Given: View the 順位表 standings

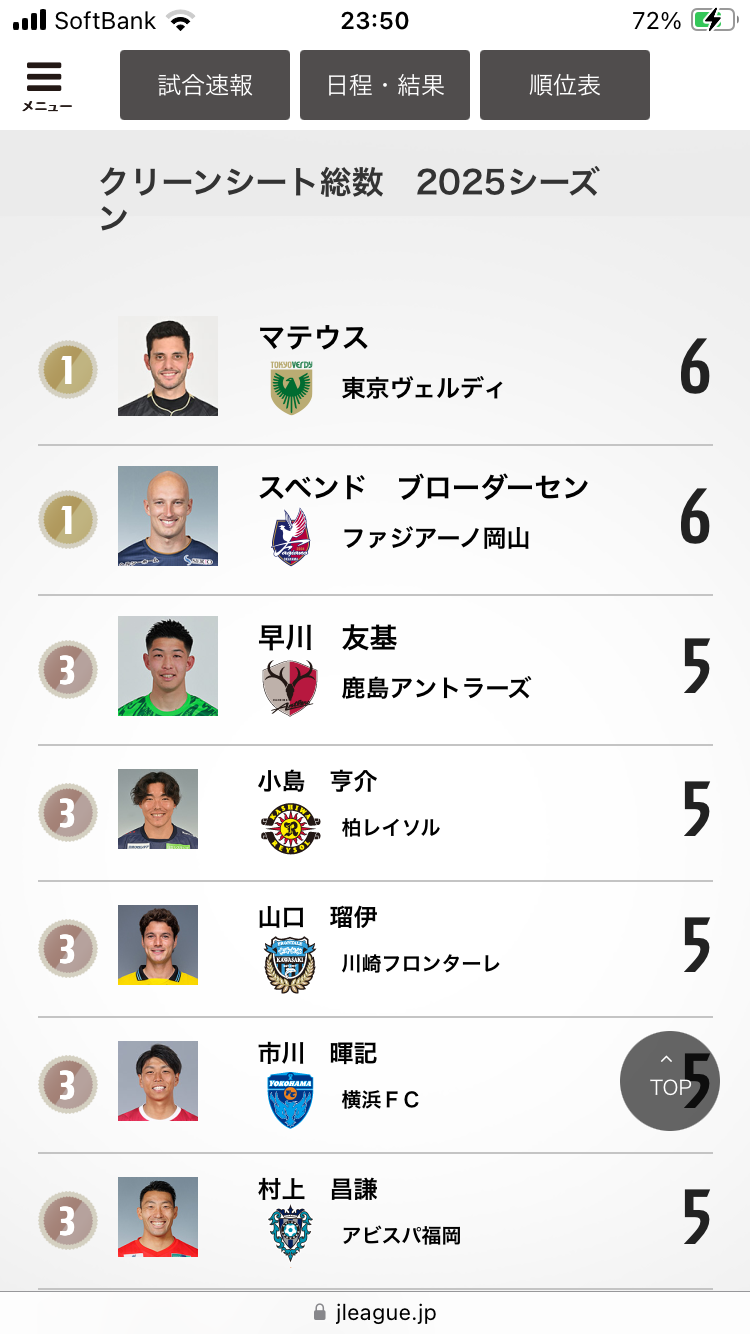Looking at the screenshot, I should point(565,85).
